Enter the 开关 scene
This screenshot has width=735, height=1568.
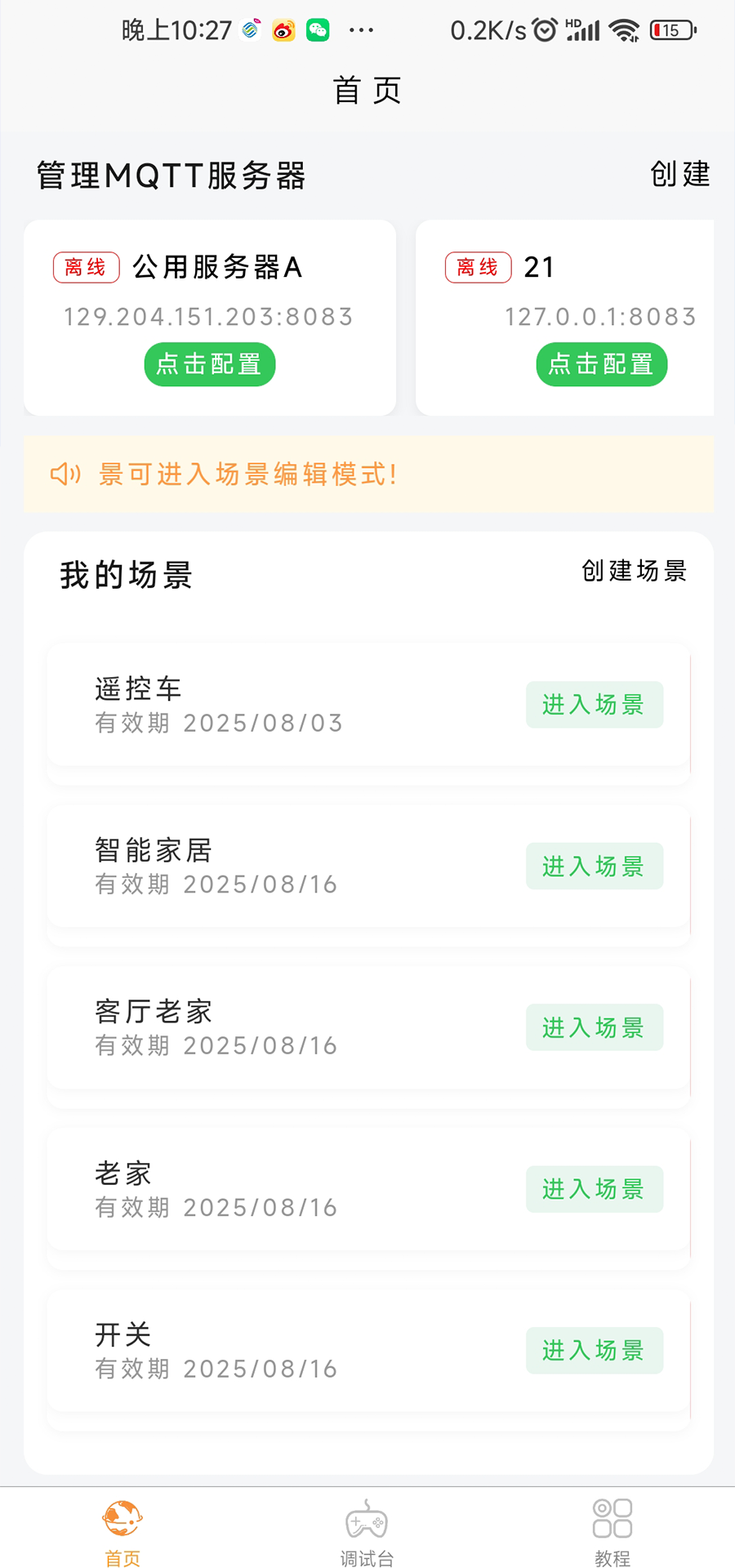(594, 1350)
